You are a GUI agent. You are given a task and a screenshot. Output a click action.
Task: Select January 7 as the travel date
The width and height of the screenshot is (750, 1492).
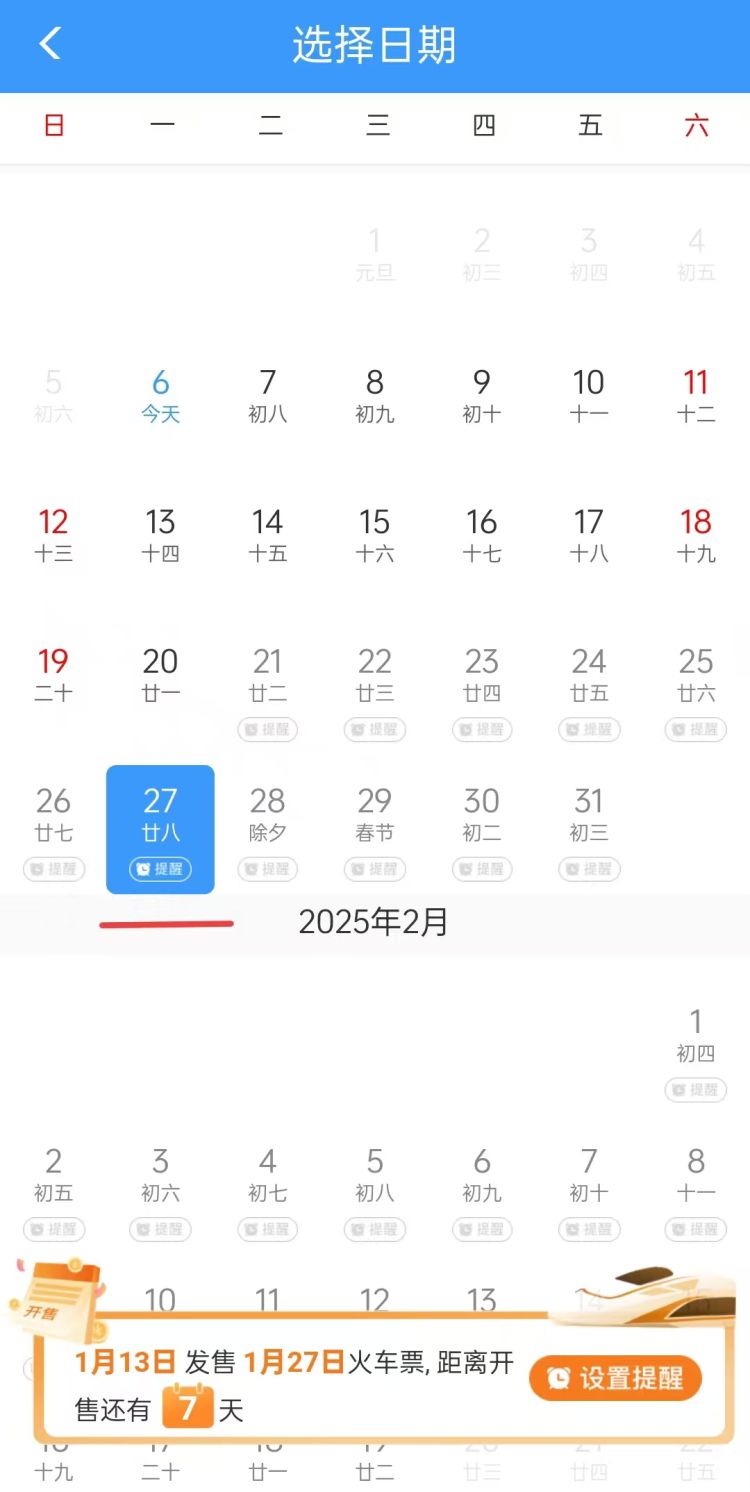(267, 395)
